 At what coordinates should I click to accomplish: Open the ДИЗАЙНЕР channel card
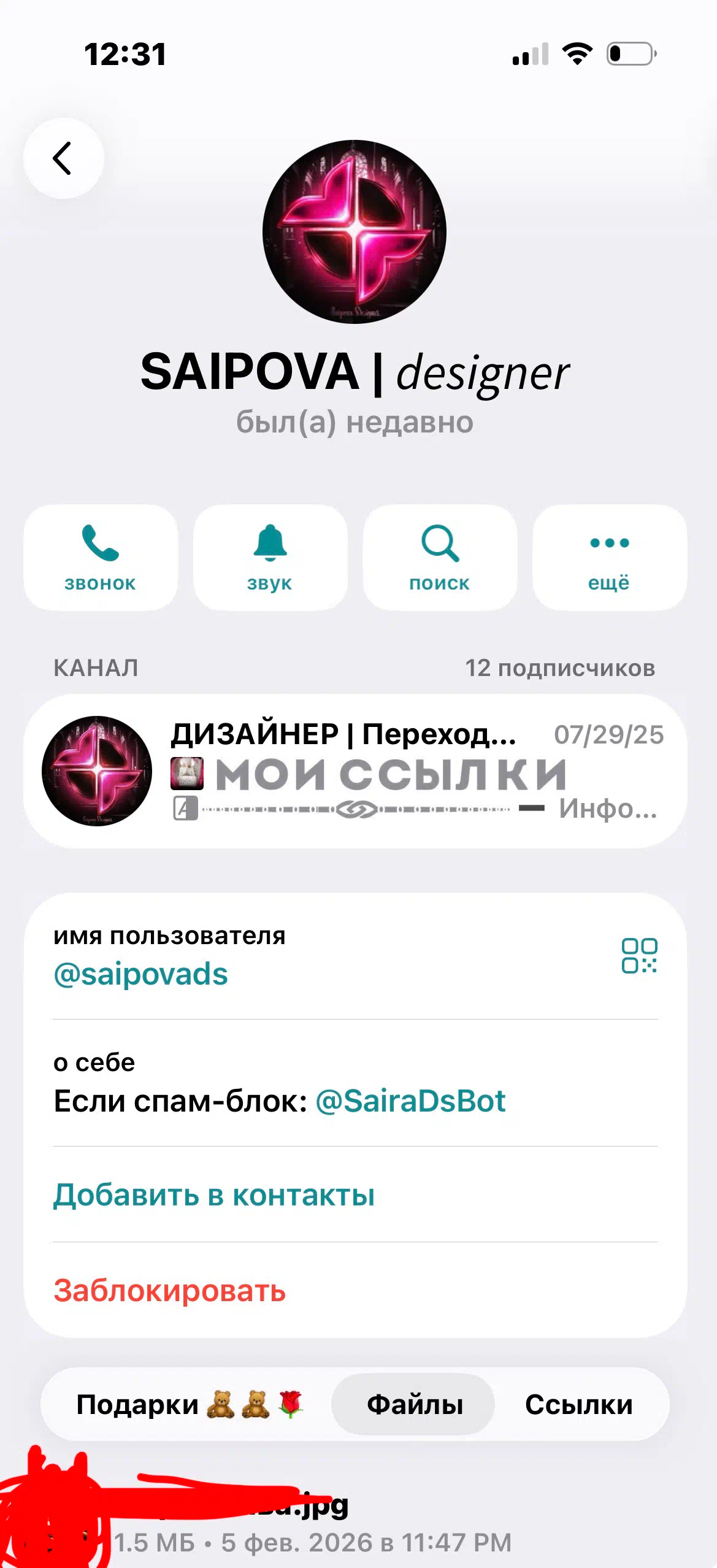[355, 771]
